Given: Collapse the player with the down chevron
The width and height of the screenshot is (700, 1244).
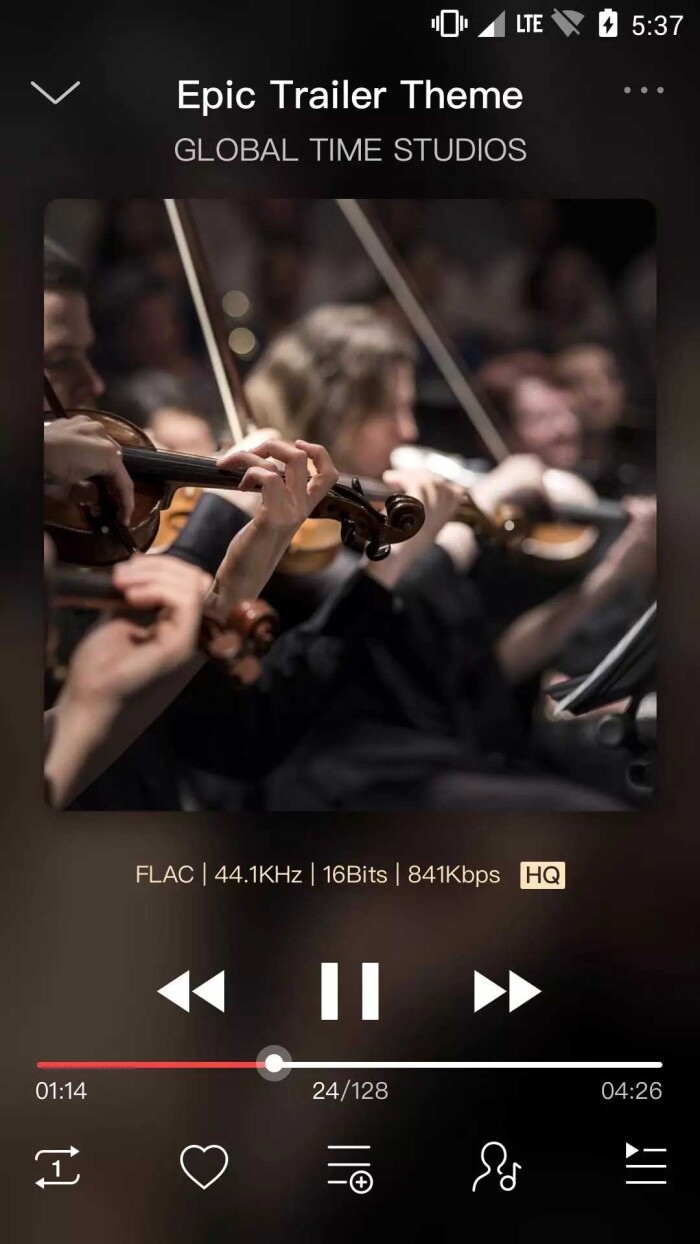Looking at the screenshot, I should coord(55,93).
